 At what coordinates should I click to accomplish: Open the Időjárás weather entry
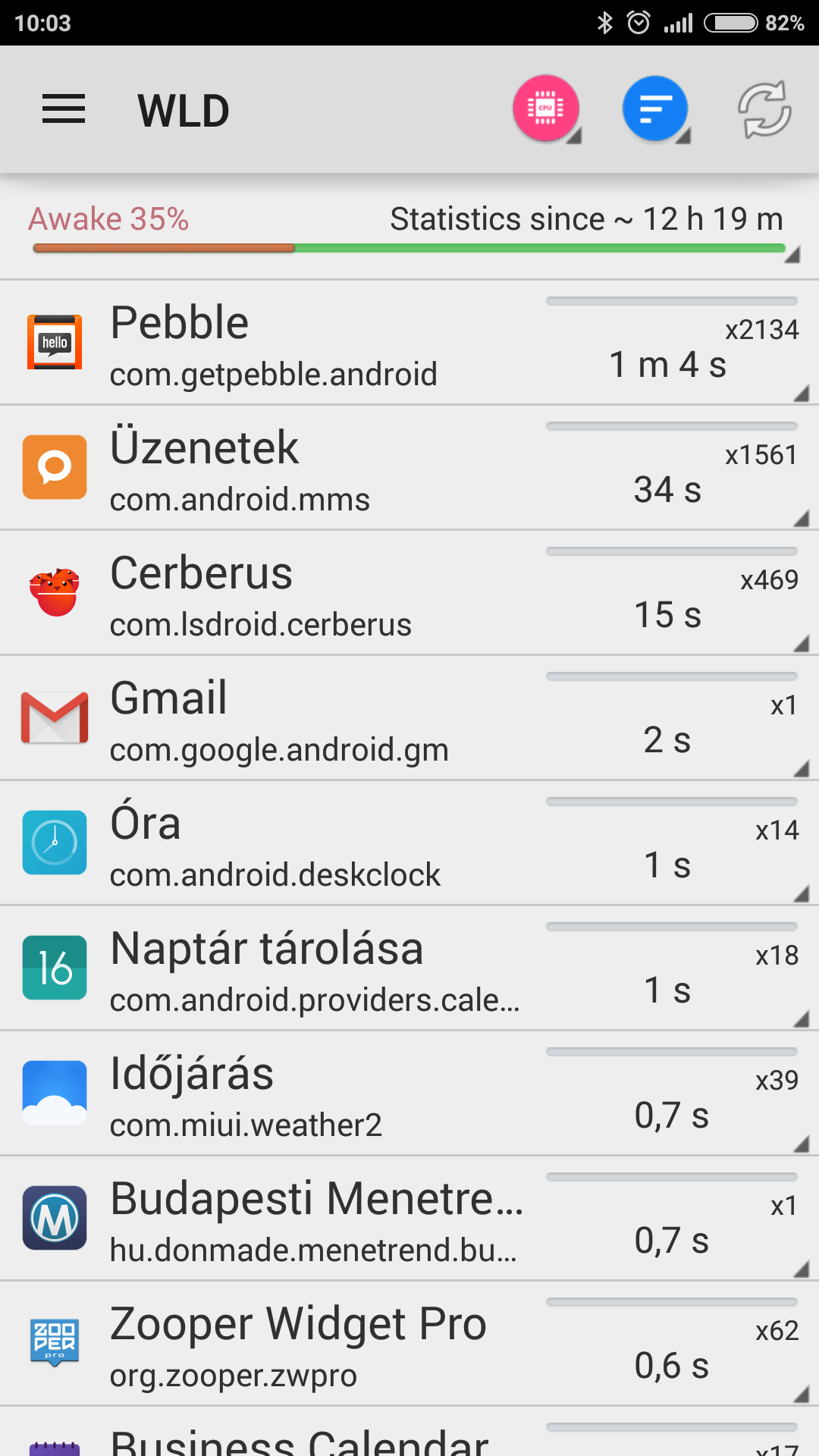point(409,1094)
